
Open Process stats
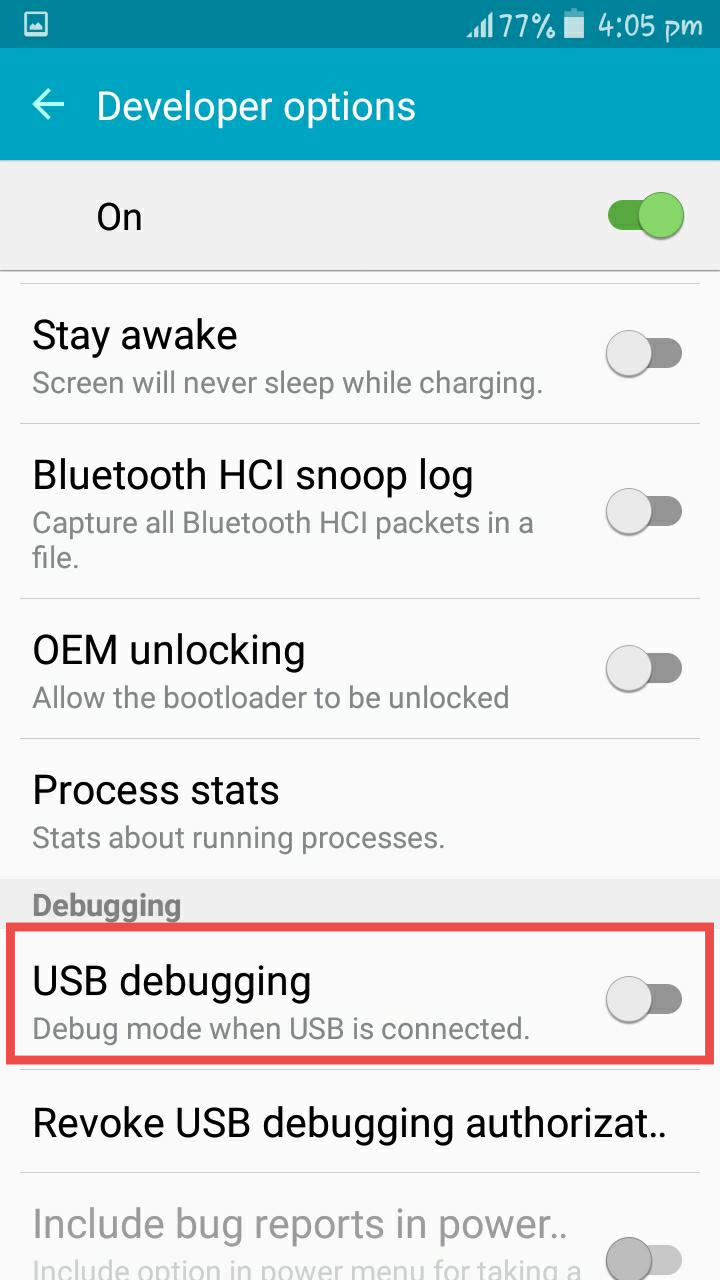(x=360, y=810)
